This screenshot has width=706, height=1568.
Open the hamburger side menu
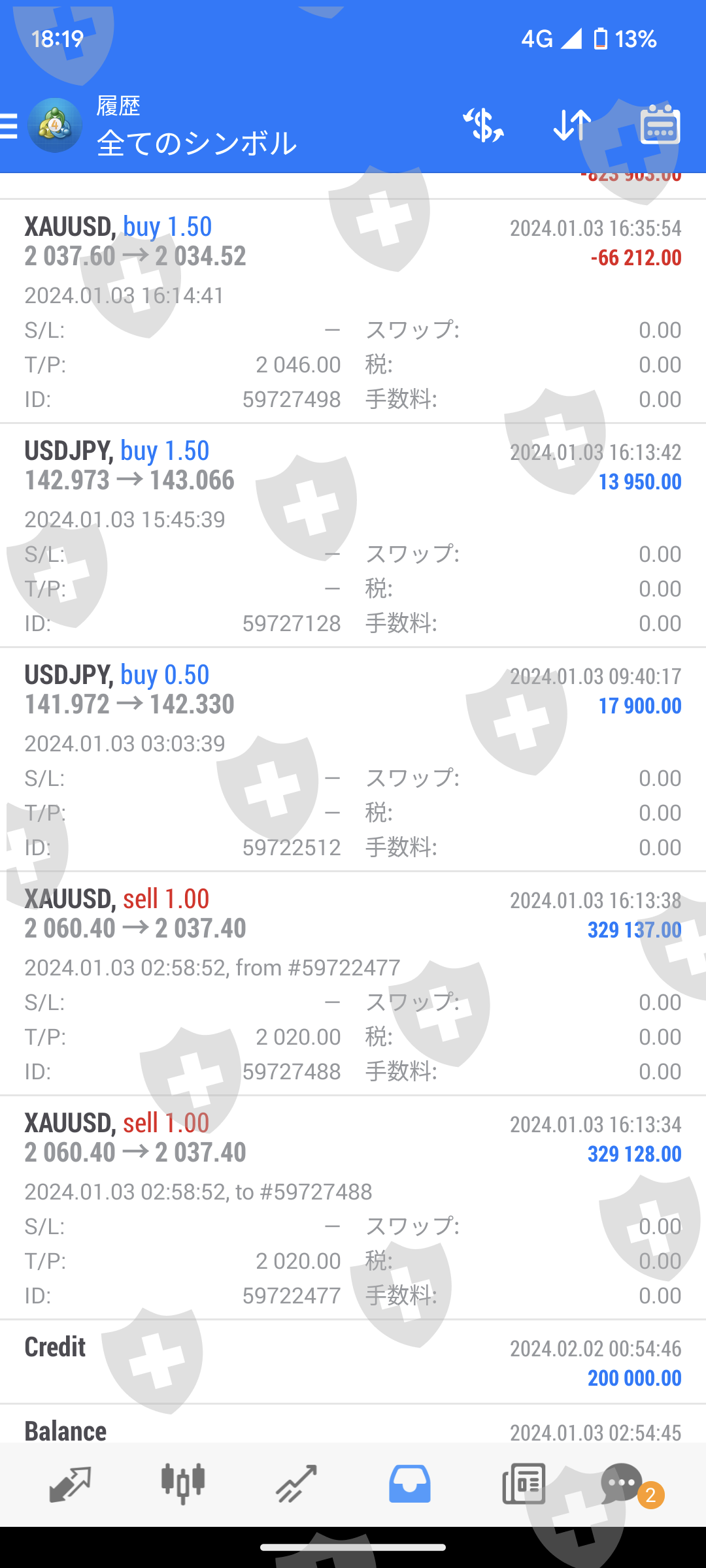click(10, 126)
